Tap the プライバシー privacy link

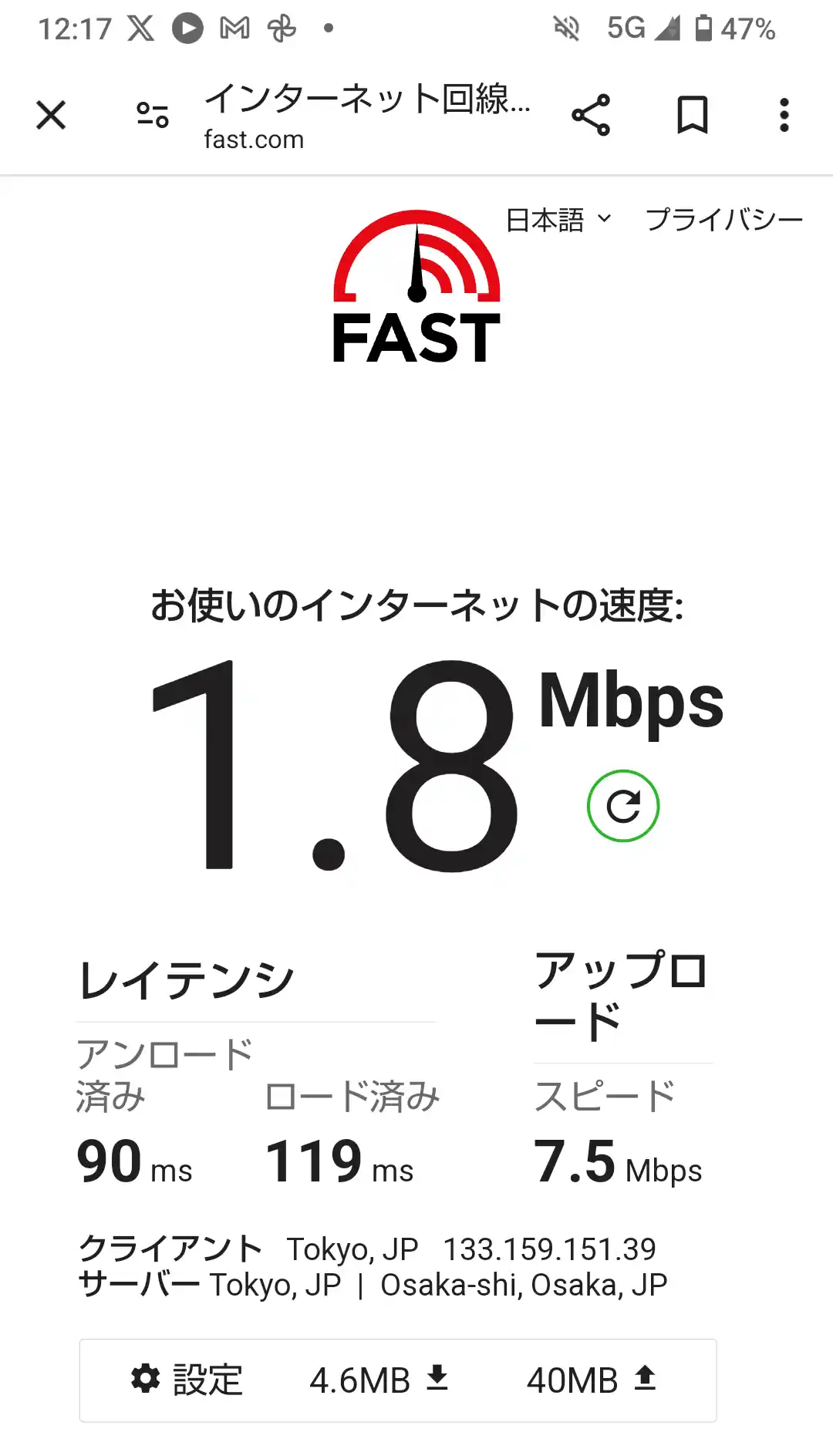click(723, 219)
